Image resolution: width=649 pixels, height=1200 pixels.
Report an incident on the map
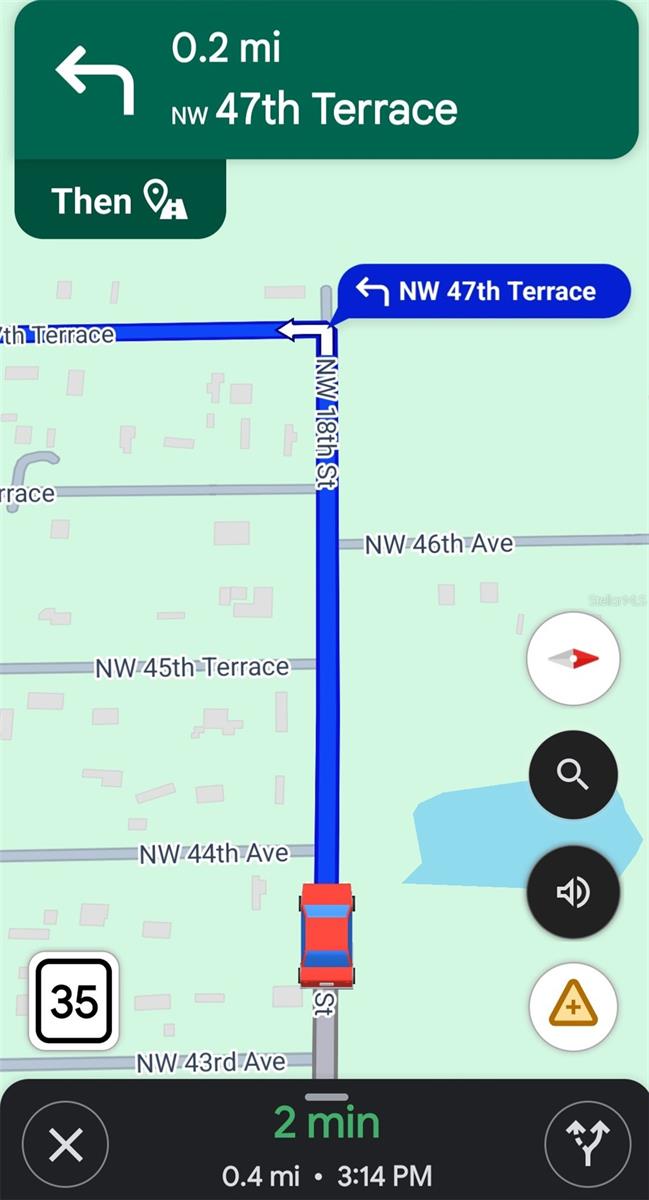pos(573,1007)
